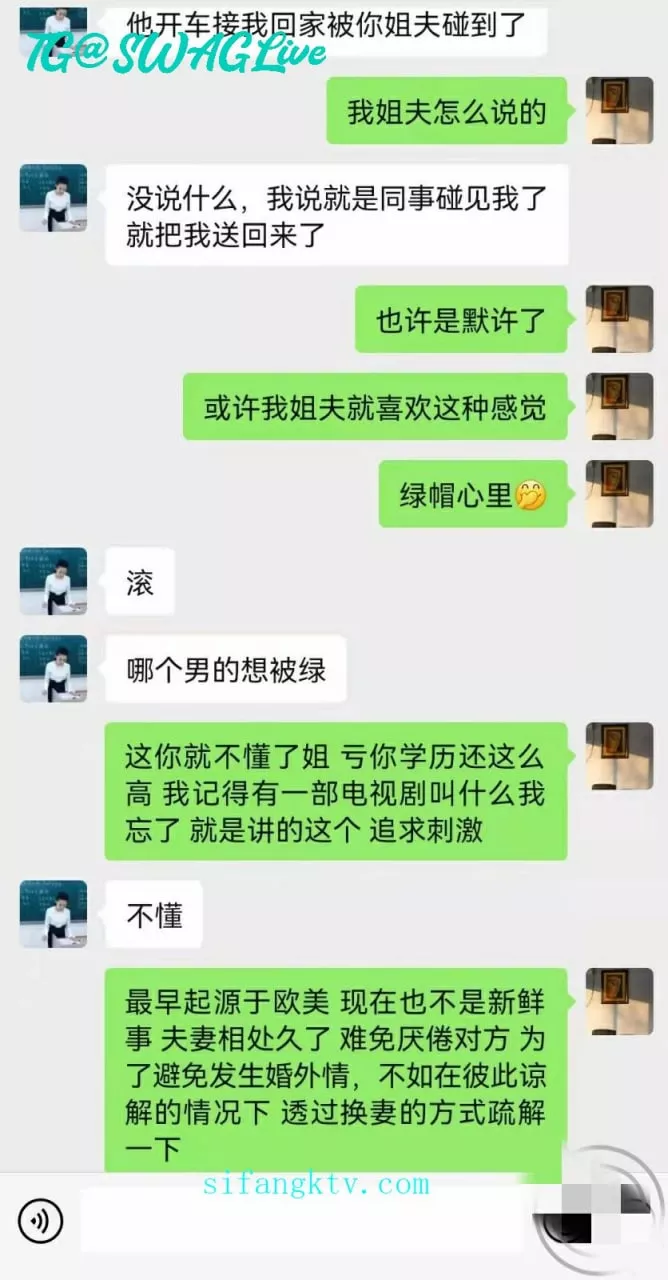Switch to voice message input
This screenshot has height=1280, width=668.
coord(41,1221)
